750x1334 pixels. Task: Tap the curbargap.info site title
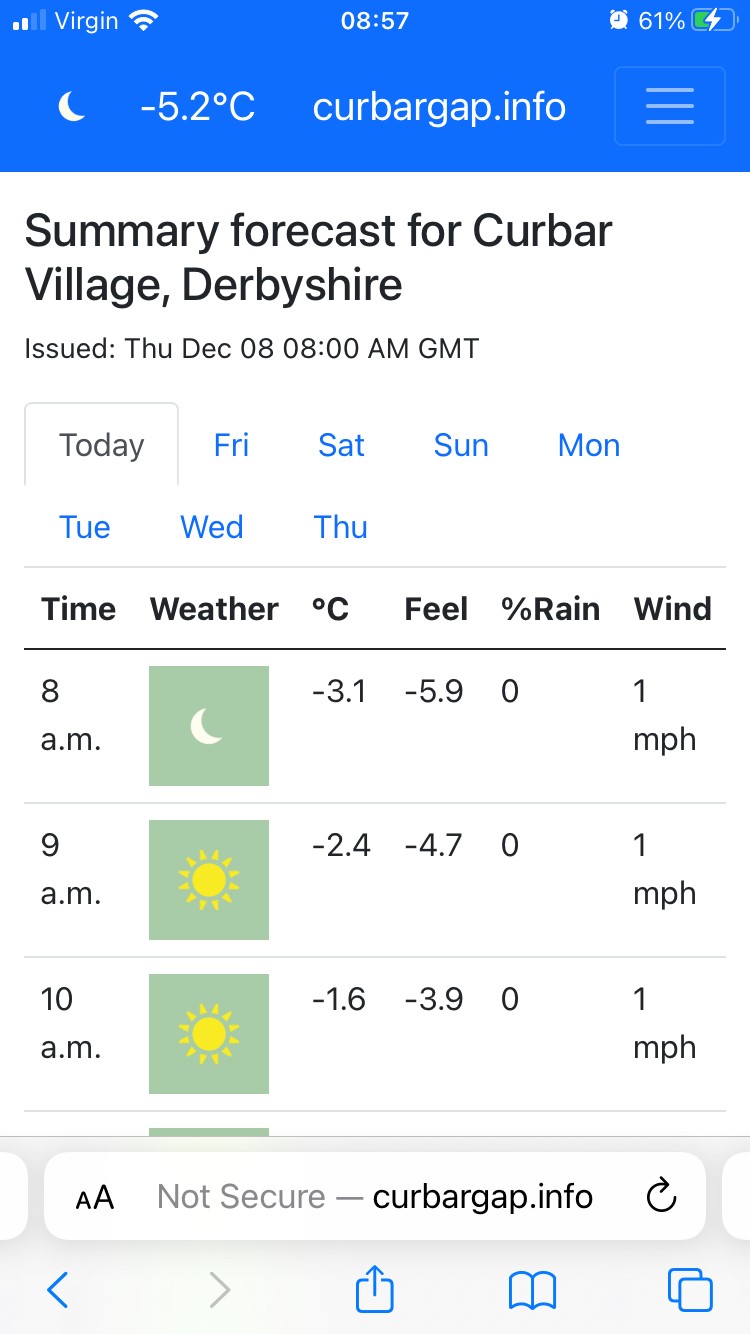439,107
